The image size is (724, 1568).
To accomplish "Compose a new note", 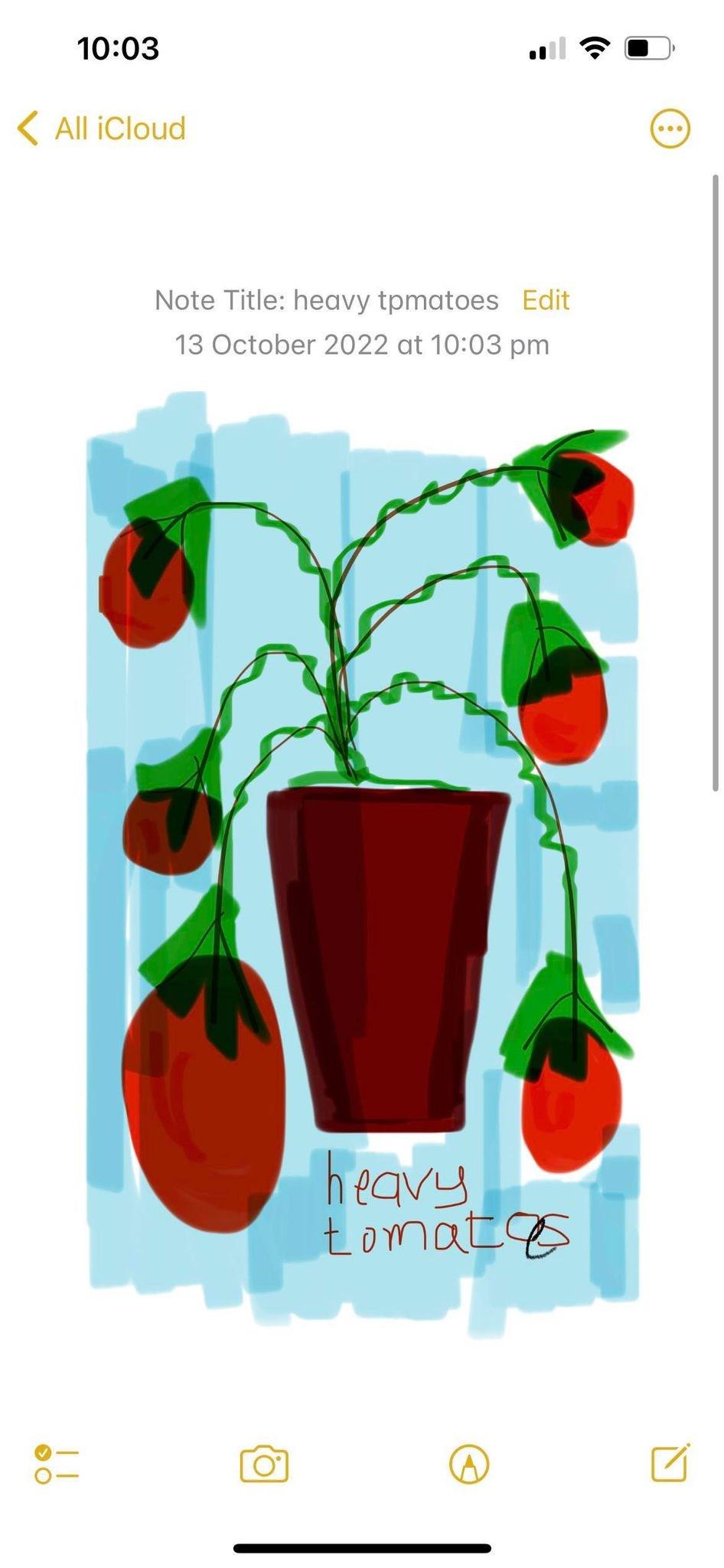I will [x=670, y=1463].
